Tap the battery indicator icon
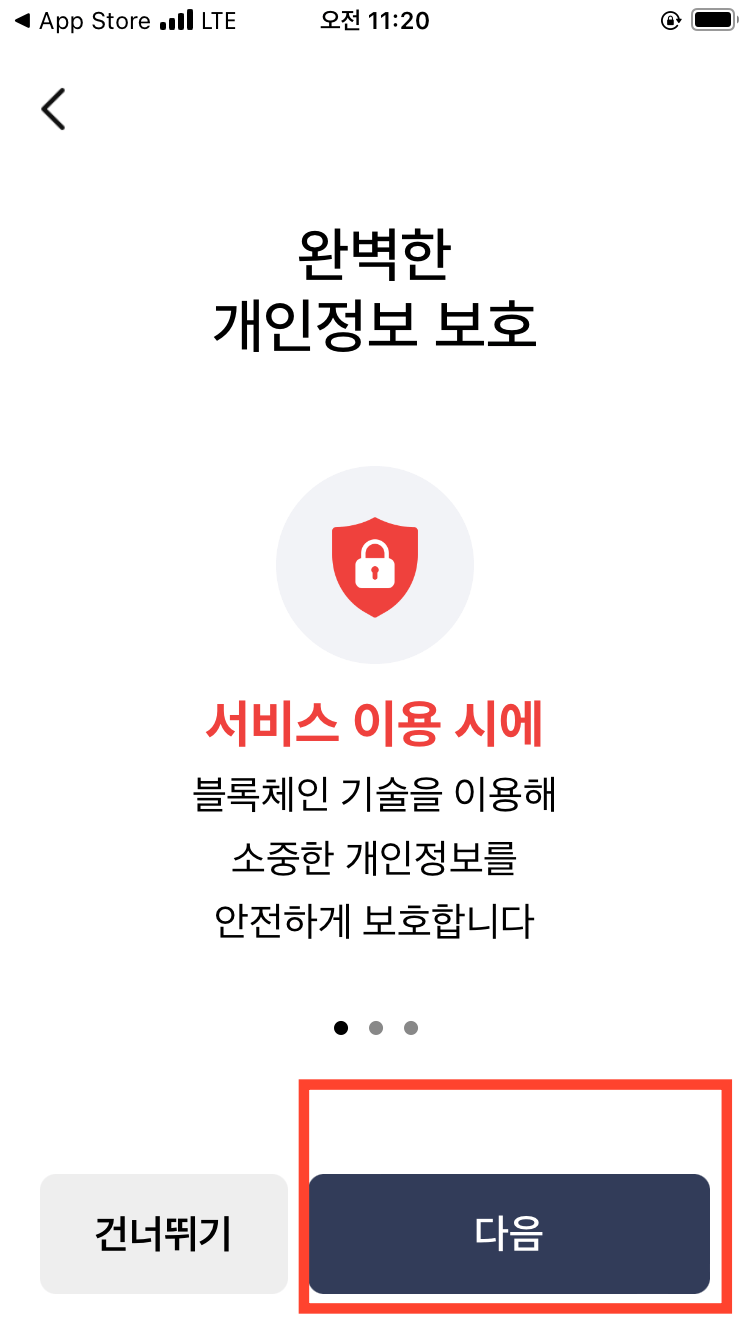This screenshot has width=750, height=1334. tap(713, 19)
